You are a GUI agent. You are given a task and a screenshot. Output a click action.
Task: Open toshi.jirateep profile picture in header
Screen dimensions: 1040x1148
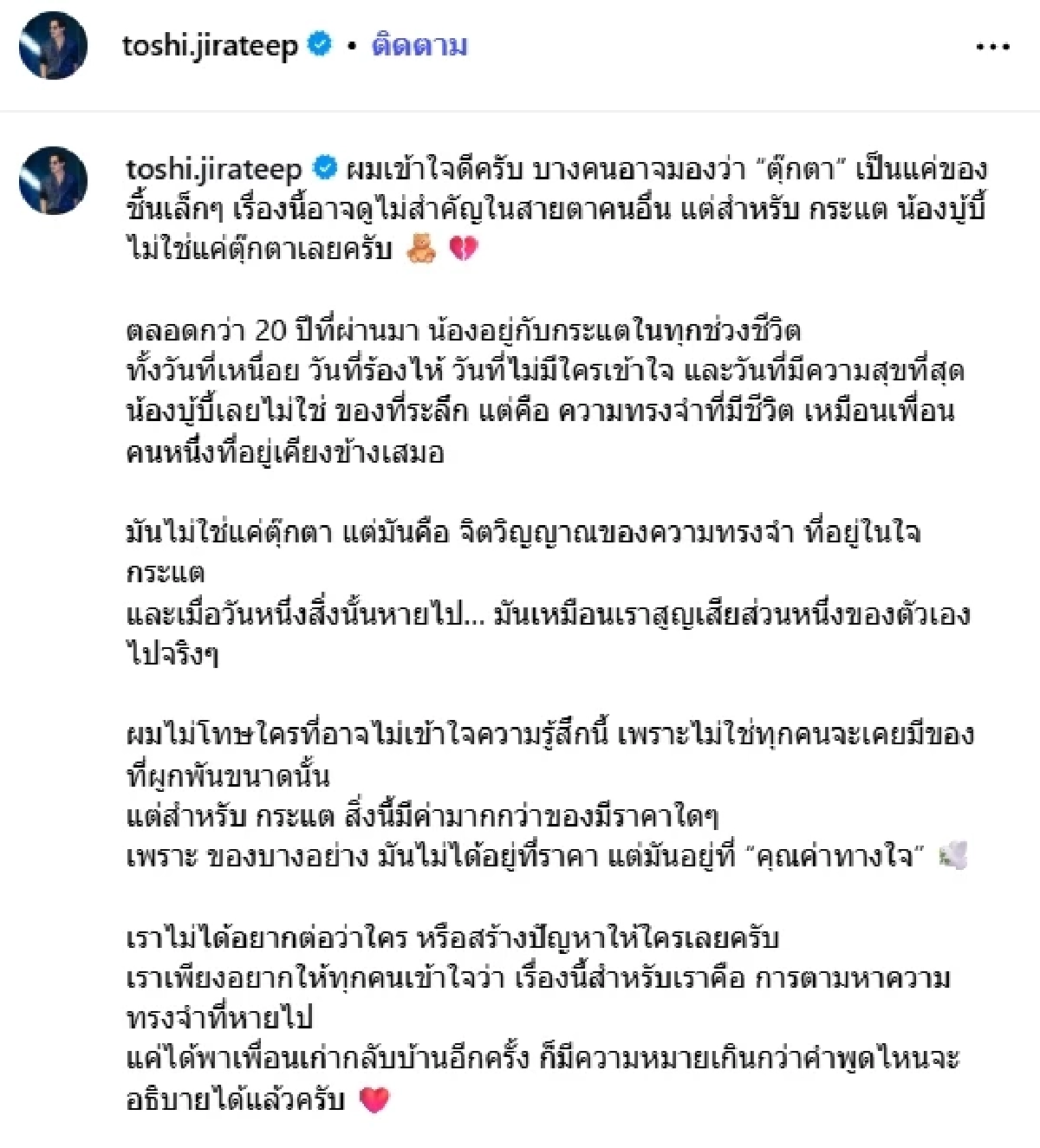(x=54, y=46)
